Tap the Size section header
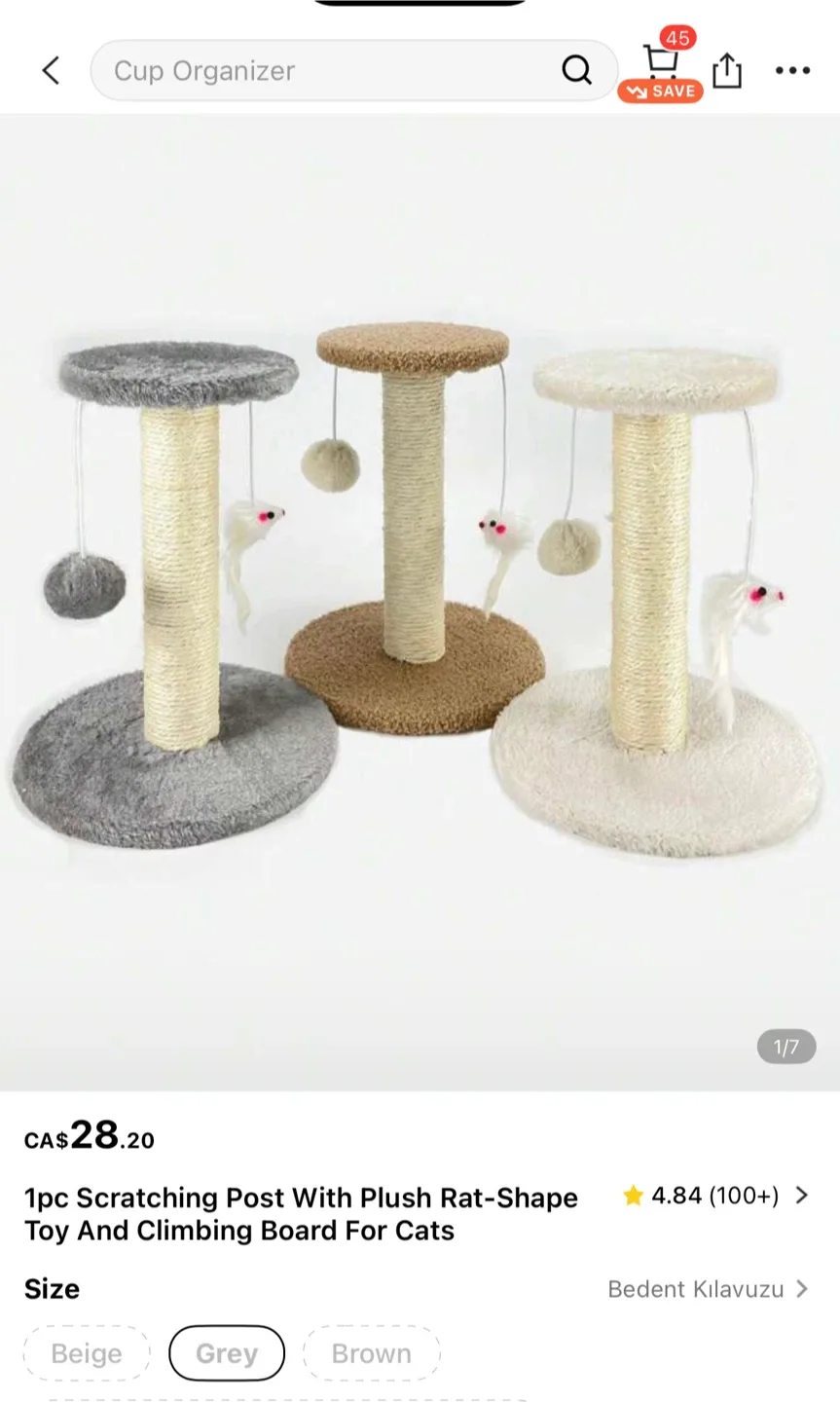Image resolution: width=840 pixels, height=1402 pixels. pos(52,1288)
